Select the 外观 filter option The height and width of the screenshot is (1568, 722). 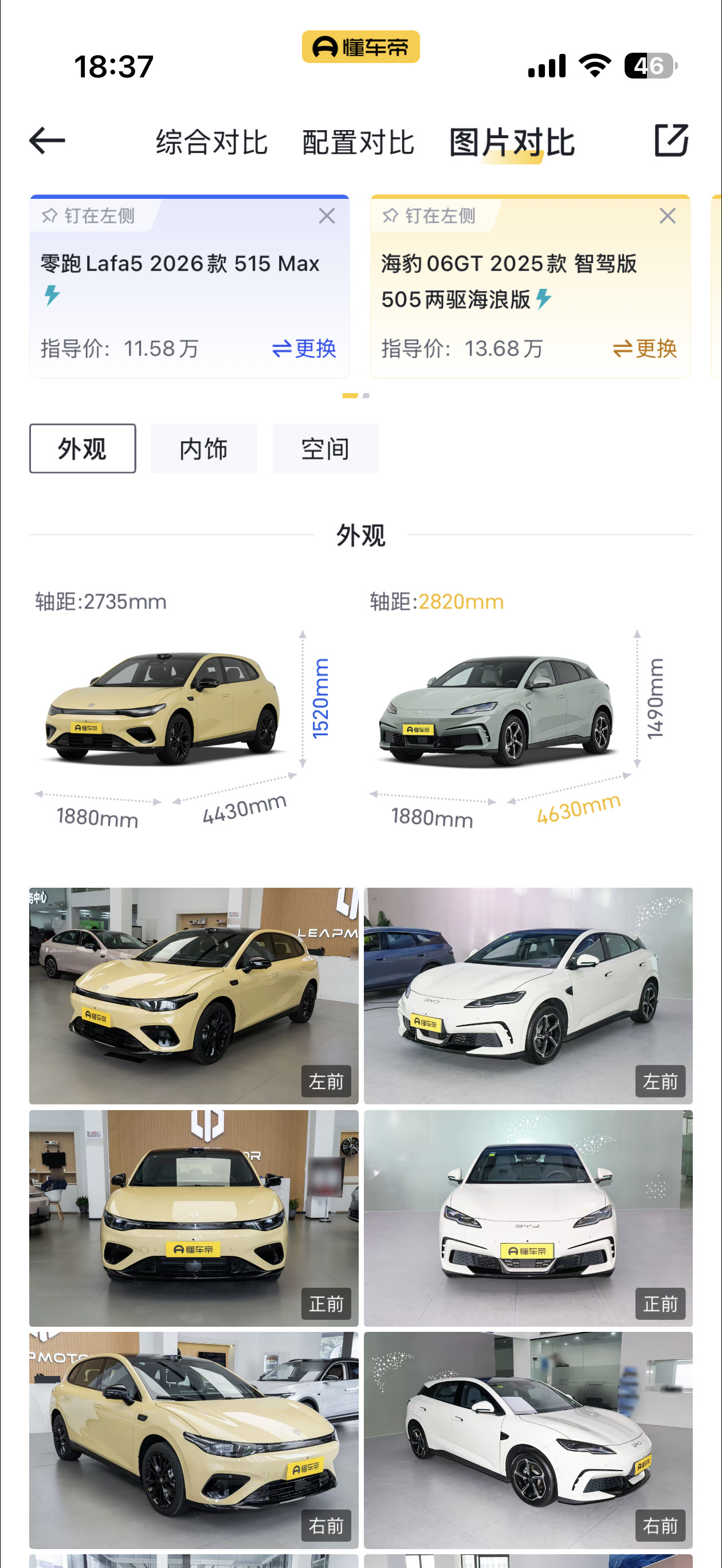[82, 448]
